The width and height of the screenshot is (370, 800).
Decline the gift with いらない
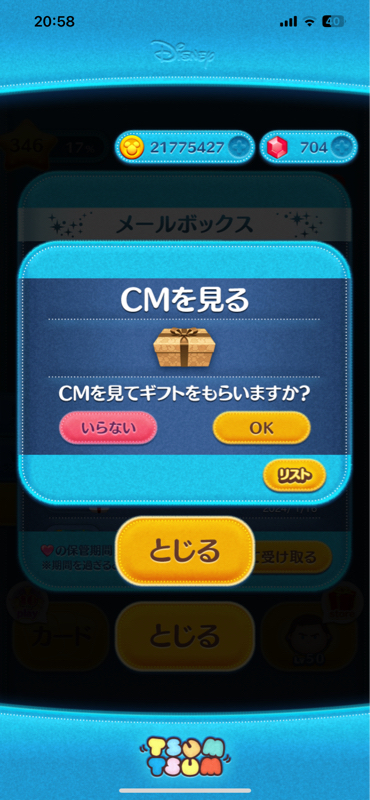tap(108, 428)
